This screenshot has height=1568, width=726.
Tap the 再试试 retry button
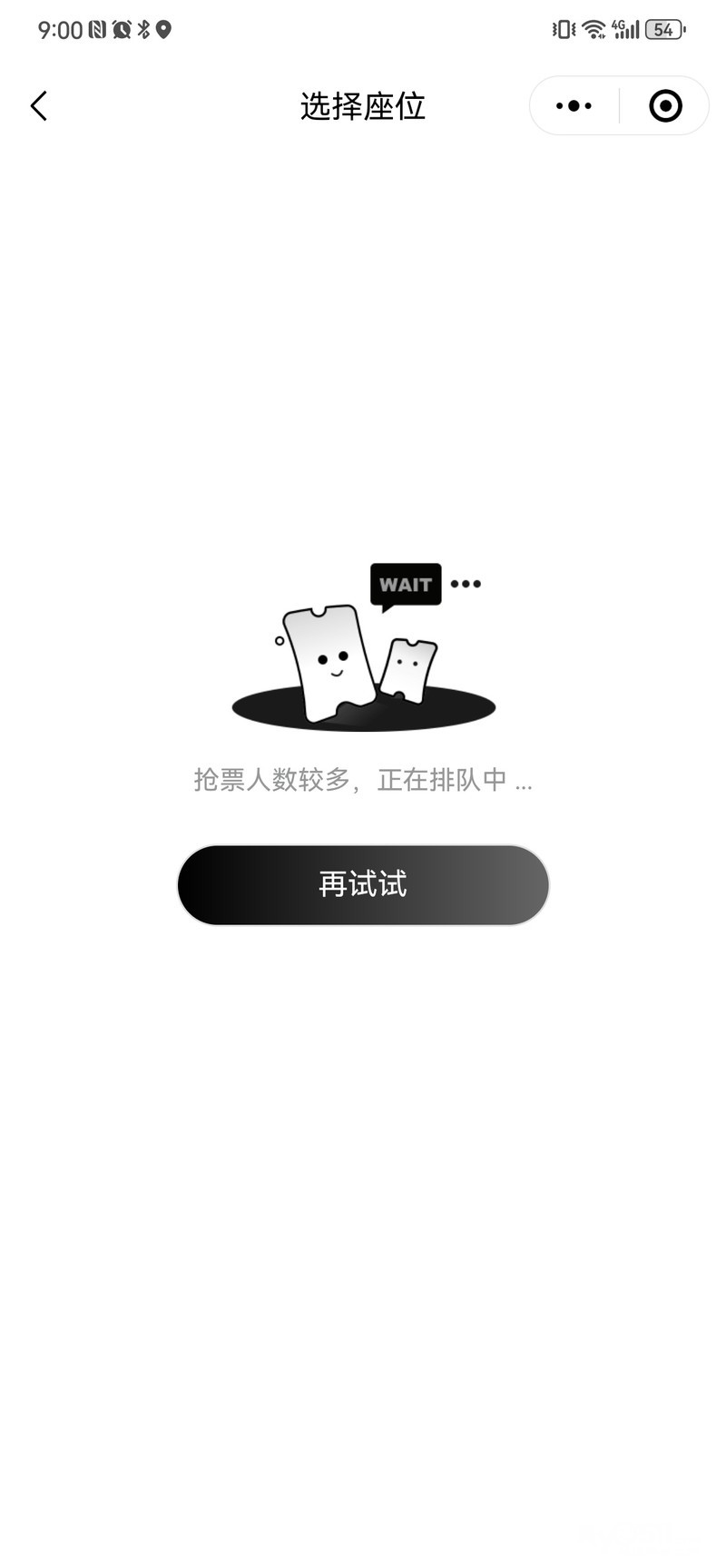363,884
